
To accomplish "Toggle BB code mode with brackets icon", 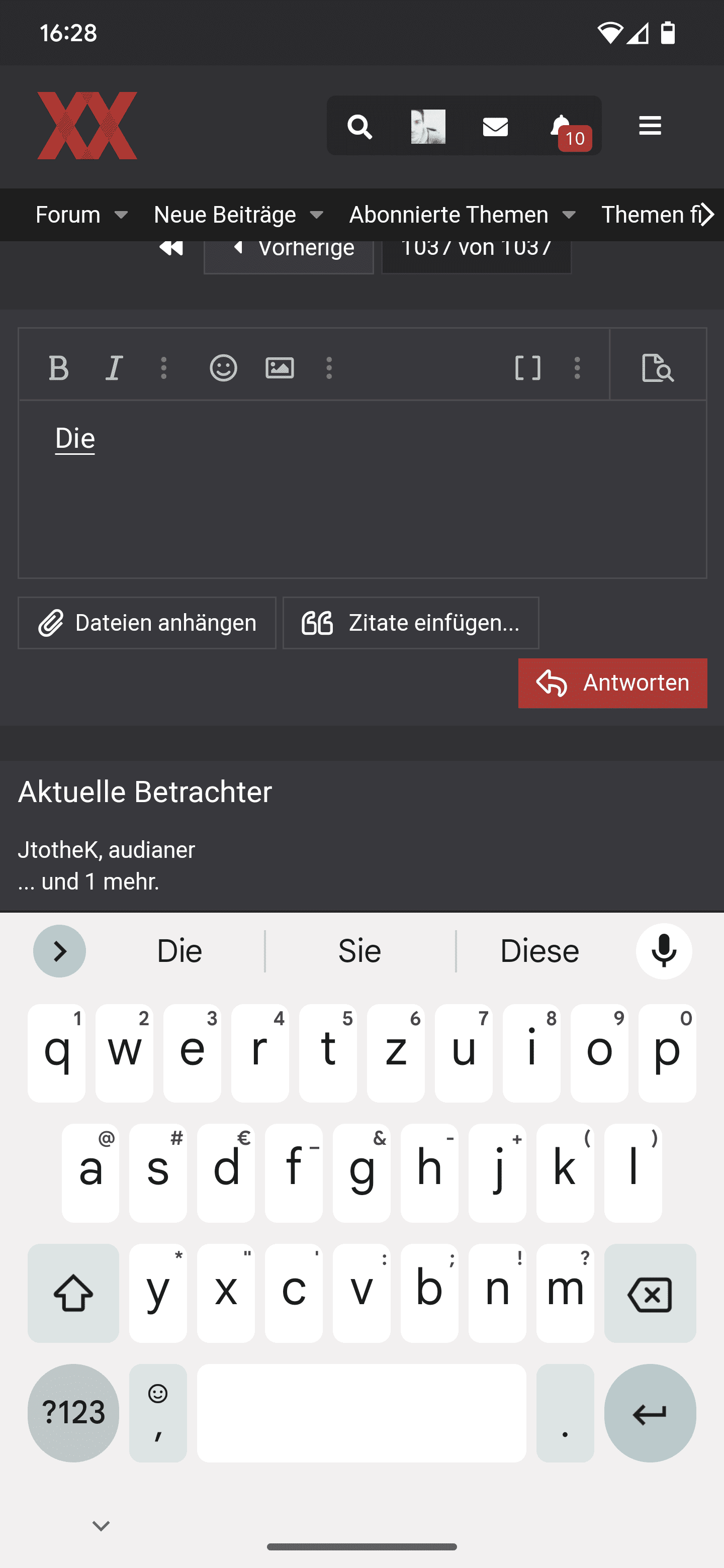I will [x=527, y=368].
